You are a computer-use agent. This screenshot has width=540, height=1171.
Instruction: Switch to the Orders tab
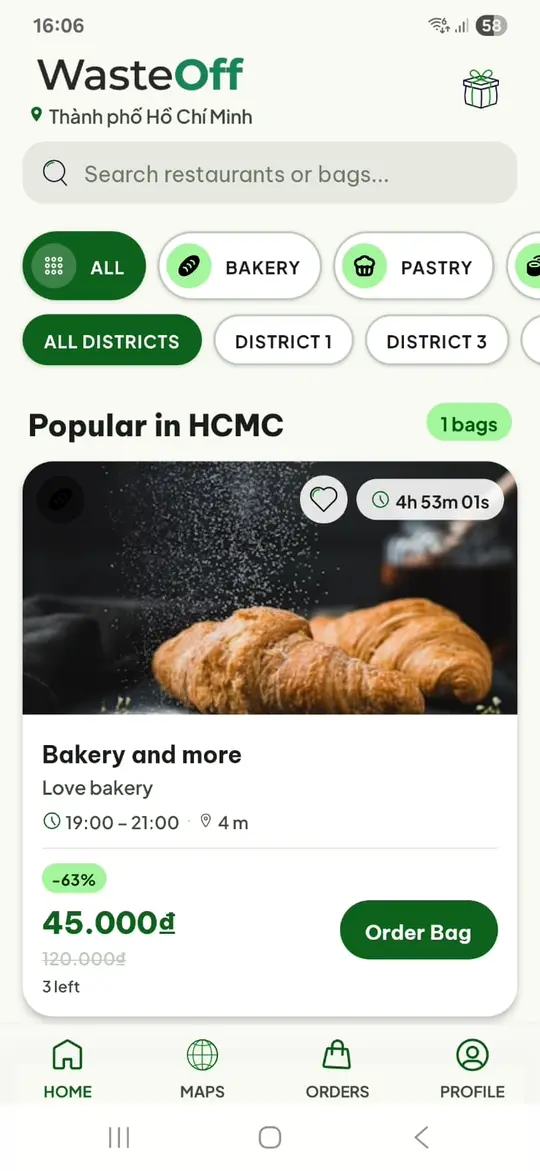tap(338, 1069)
